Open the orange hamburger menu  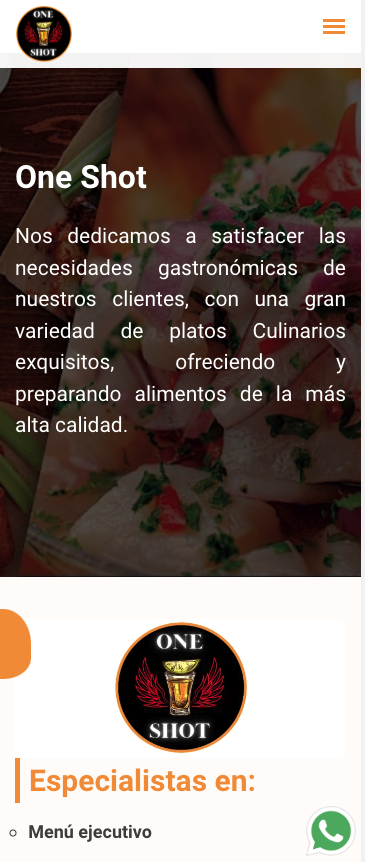point(334,26)
